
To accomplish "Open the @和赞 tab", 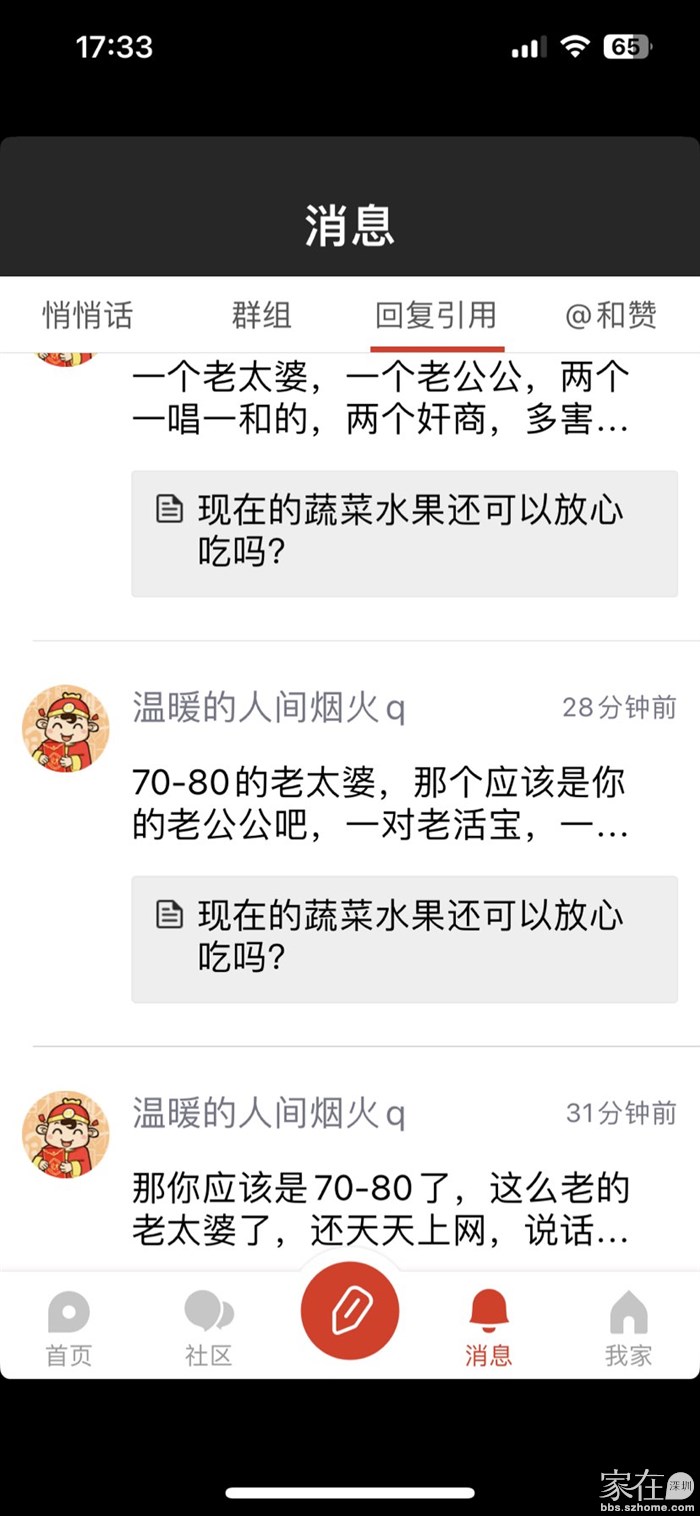I will click(x=610, y=315).
